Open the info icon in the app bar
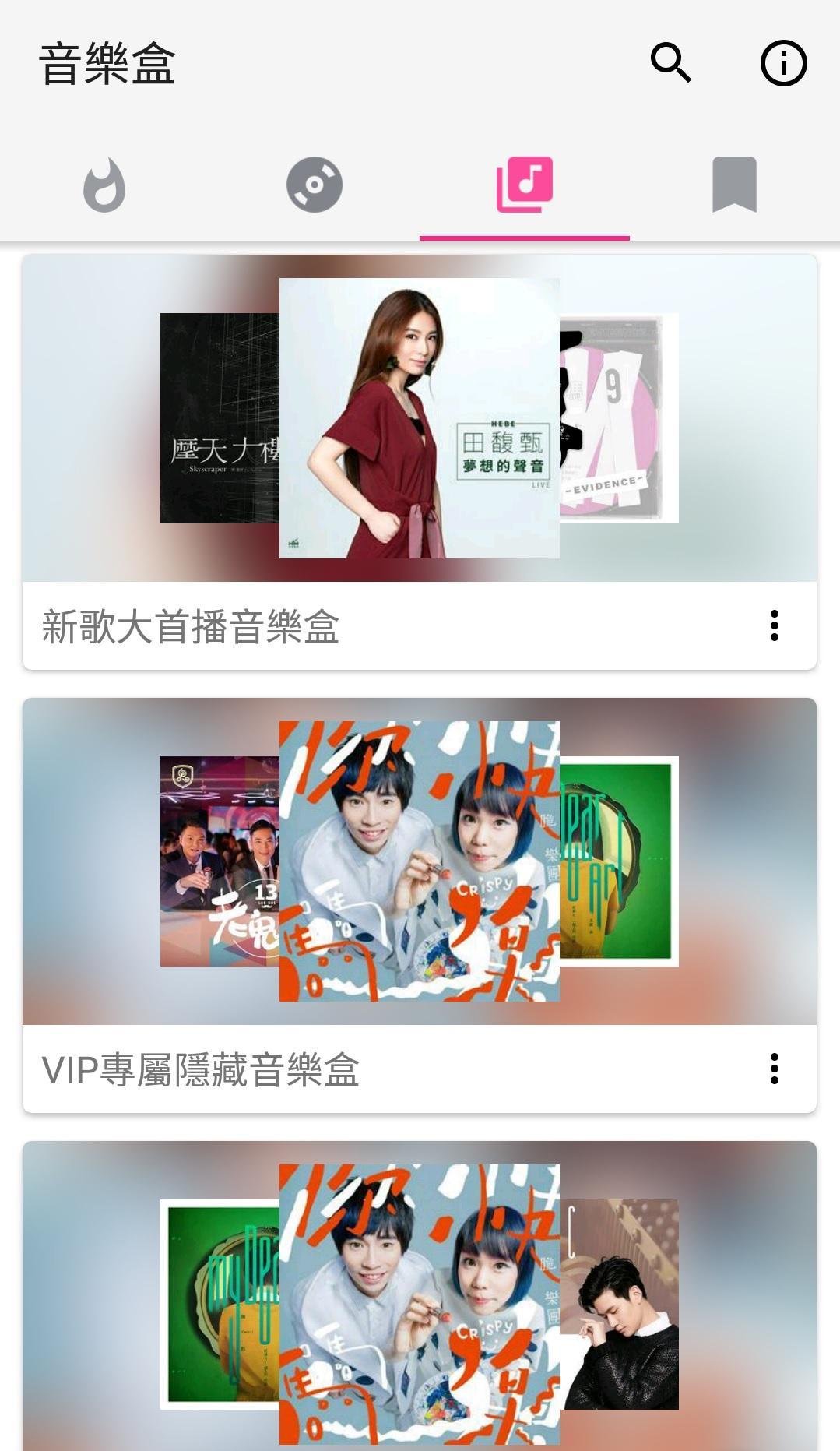Viewport: 840px width, 1451px height. [x=783, y=63]
